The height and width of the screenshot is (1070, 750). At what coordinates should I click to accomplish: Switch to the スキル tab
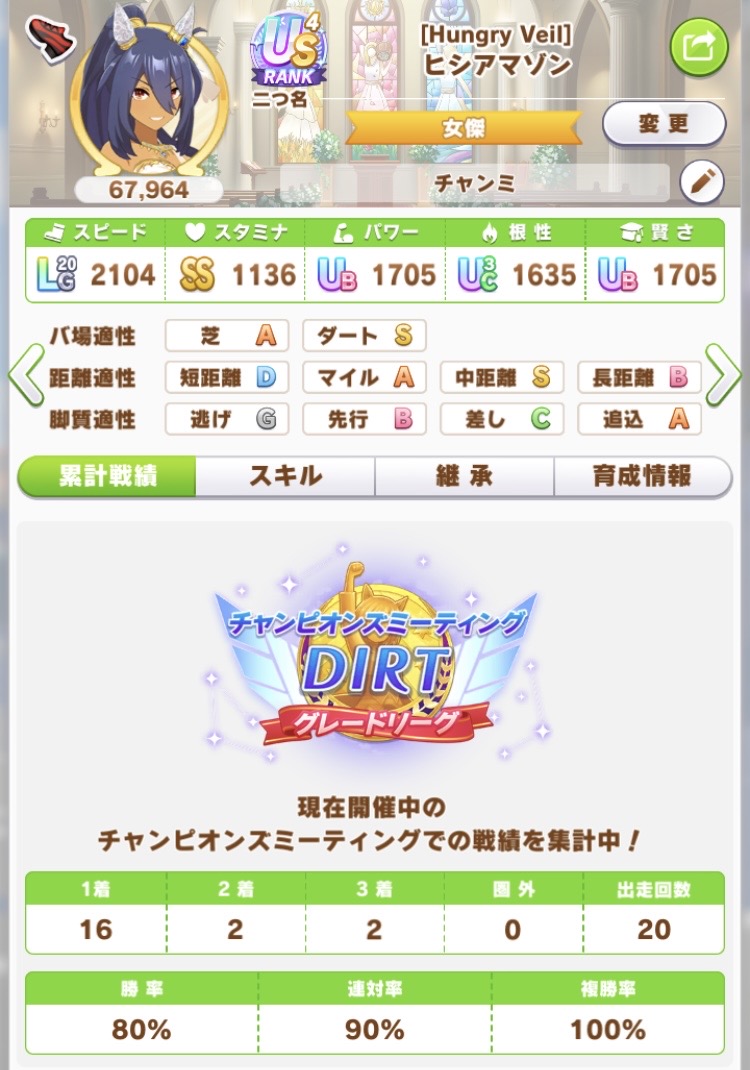pos(285,476)
